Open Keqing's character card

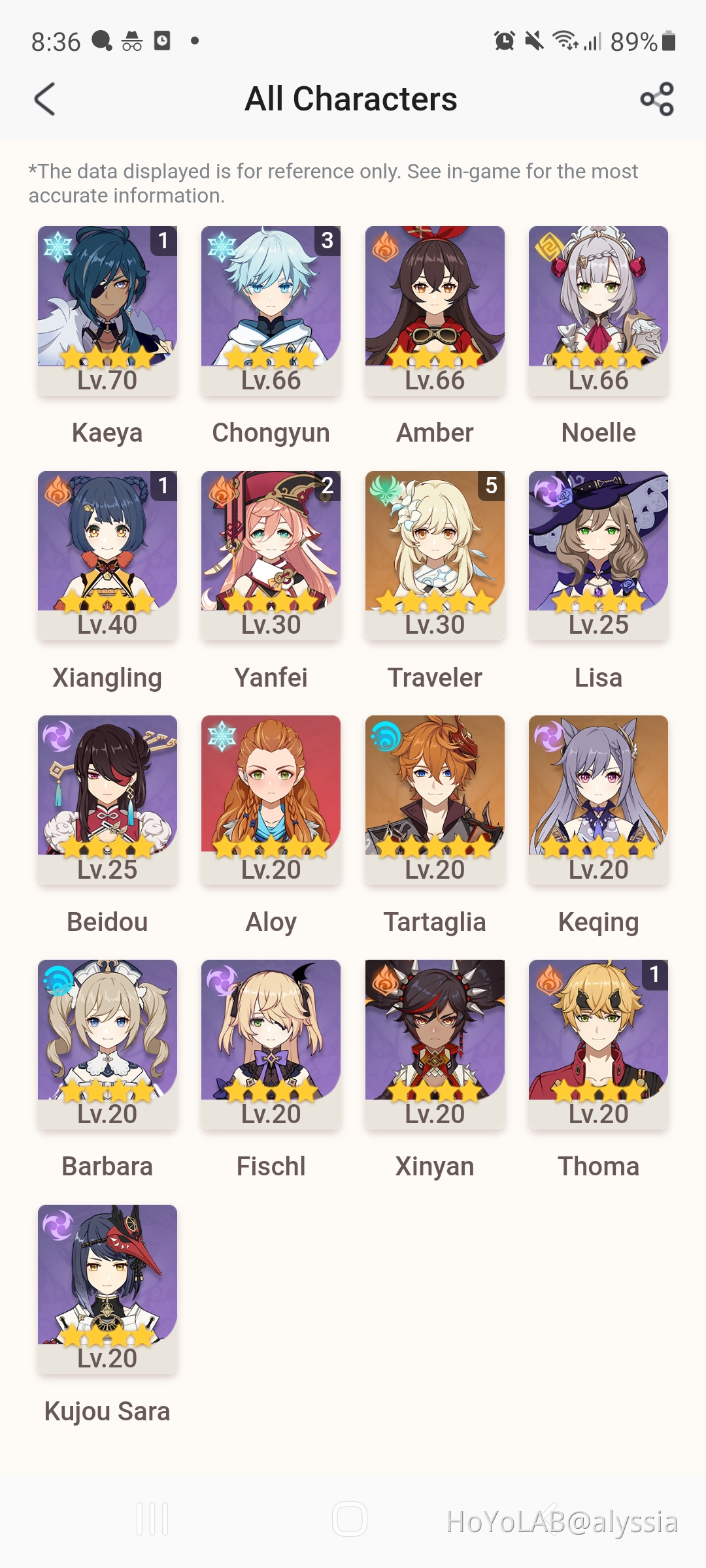(598, 800)
